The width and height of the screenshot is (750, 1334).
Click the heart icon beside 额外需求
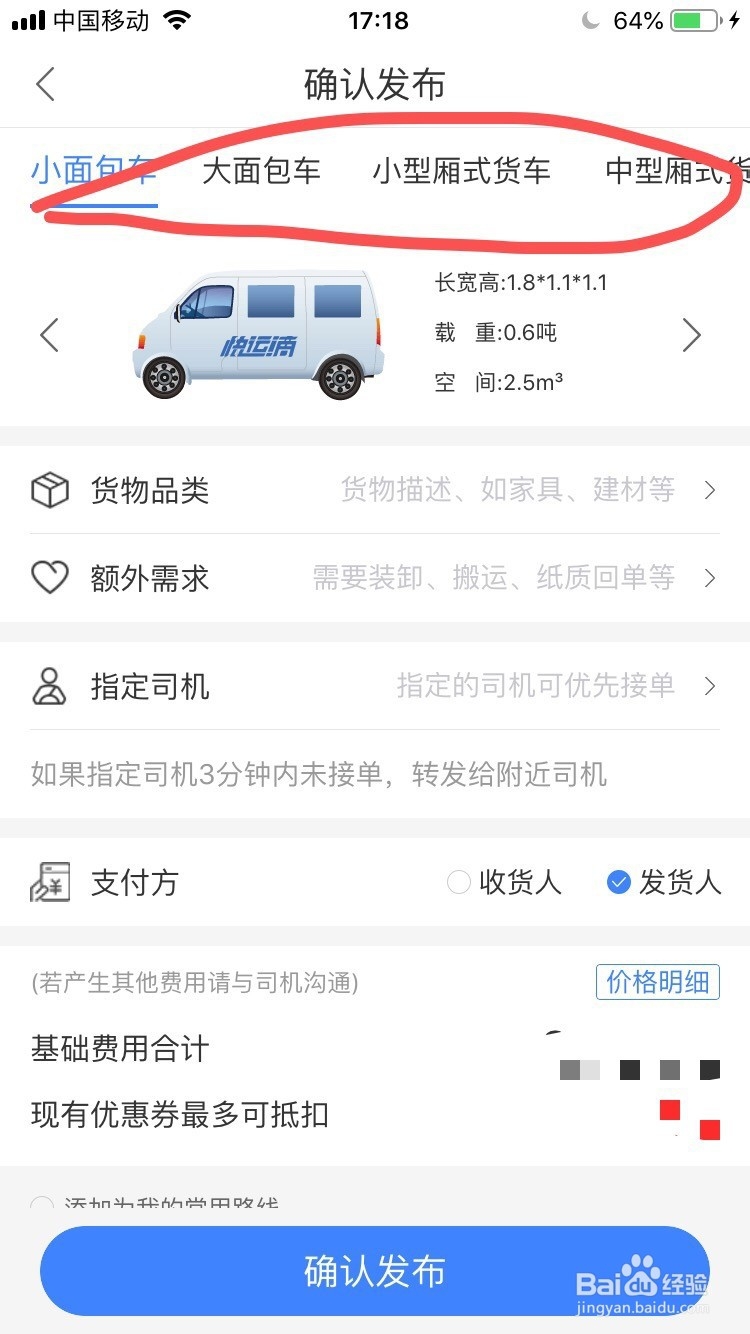point(50,578)
